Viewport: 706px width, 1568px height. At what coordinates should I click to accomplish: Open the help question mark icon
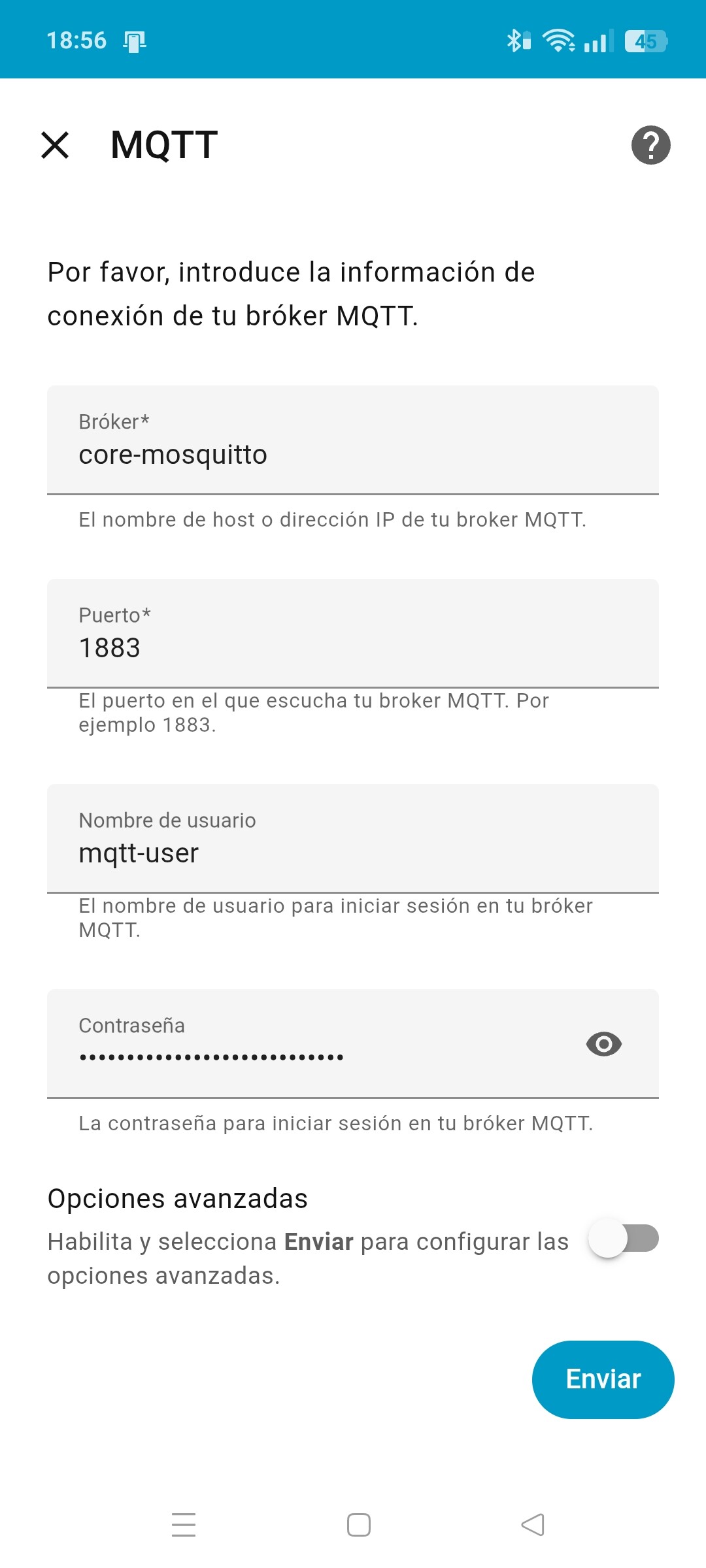click(x=650, y=144)
